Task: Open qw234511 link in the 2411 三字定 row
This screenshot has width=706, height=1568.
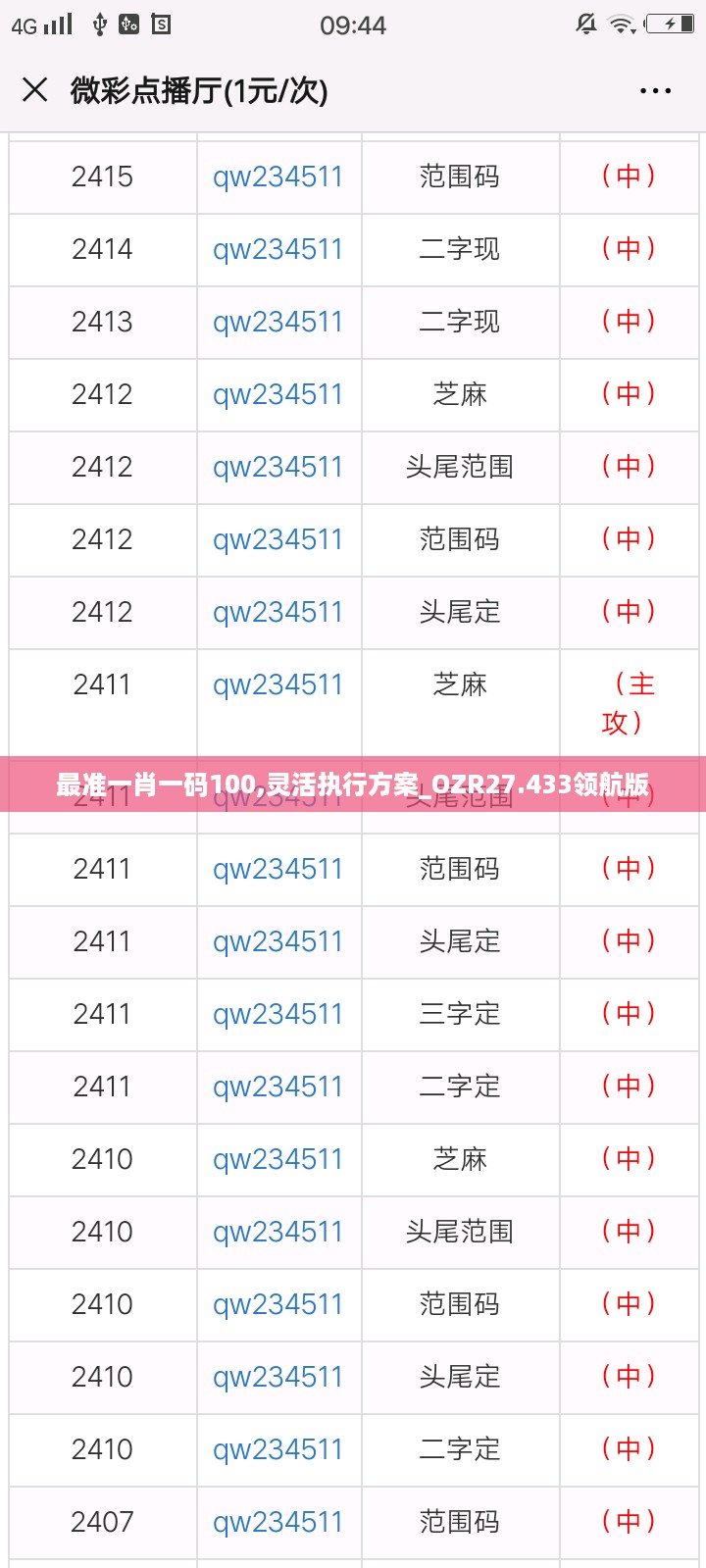Action: 277,1014
